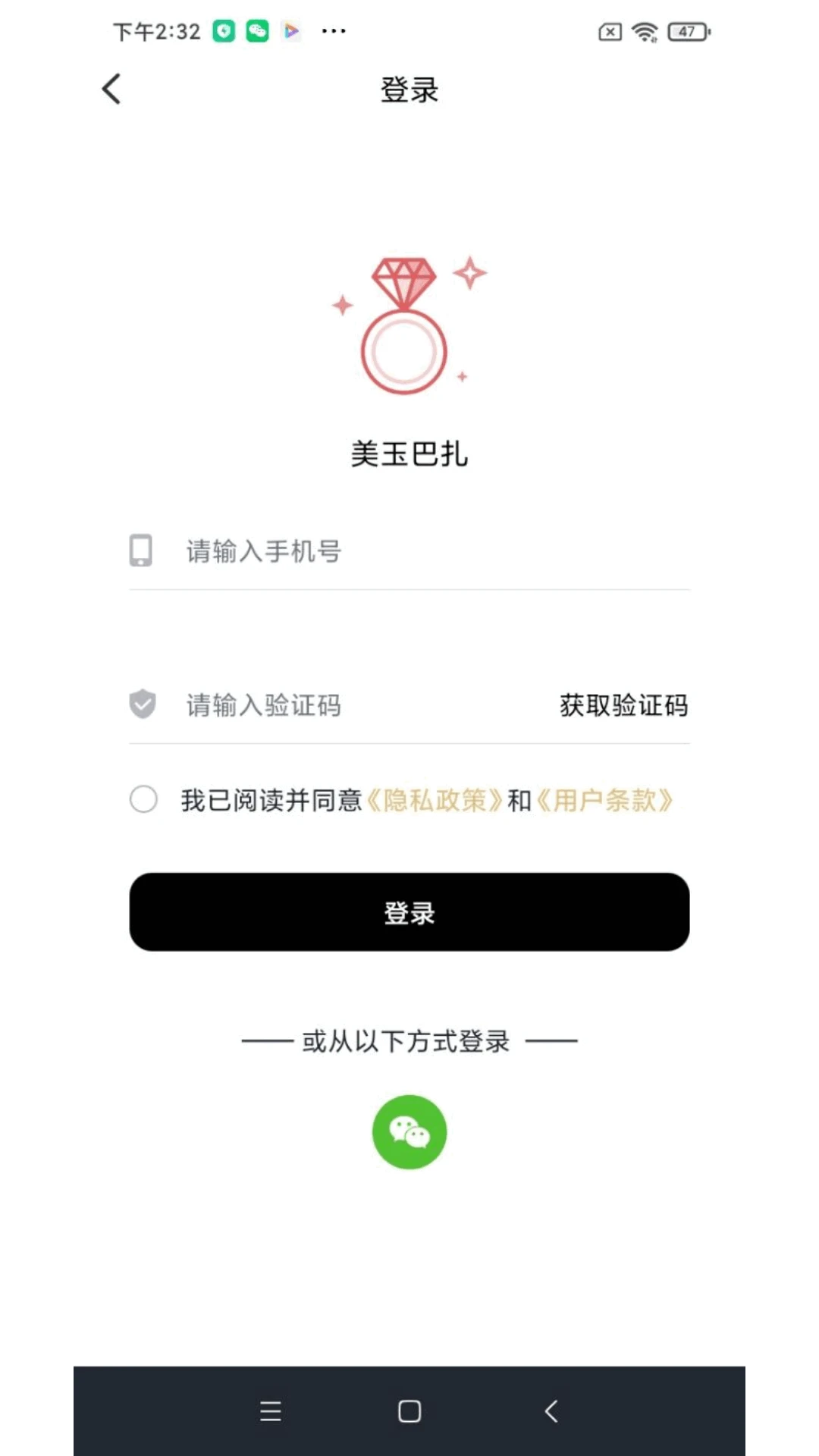Click the WeChat icon in status bar
Image resolution: width=819 pixels, height=1456 pixels.
(257, 31)
